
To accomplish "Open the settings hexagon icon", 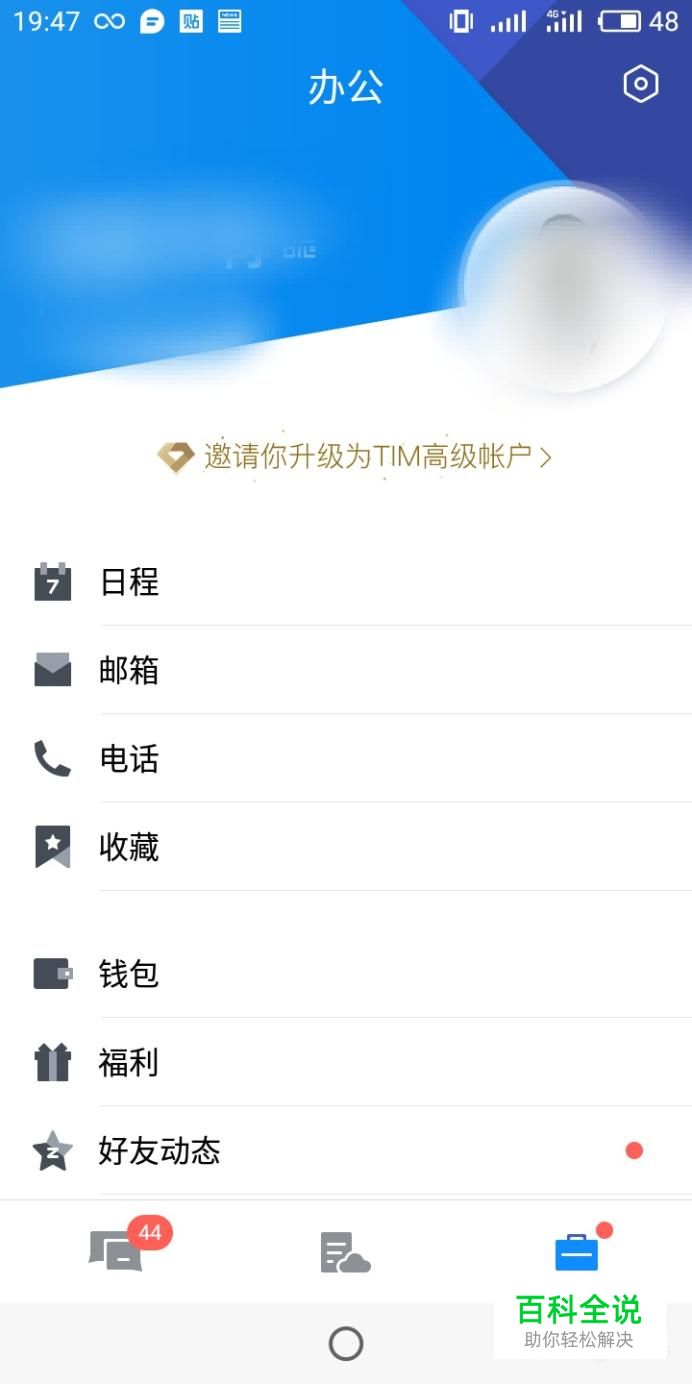I will coord(640,85).
